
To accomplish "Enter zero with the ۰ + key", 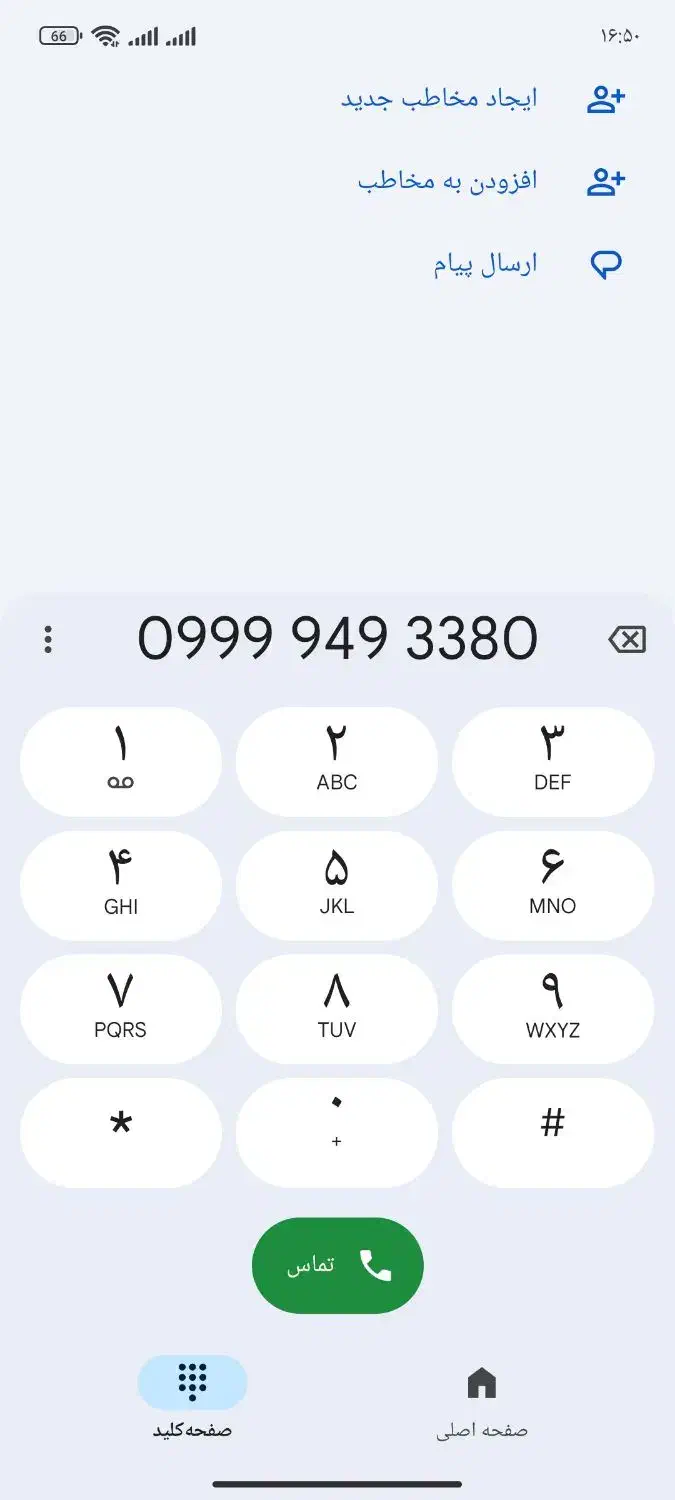I will tap(337, 1132).
